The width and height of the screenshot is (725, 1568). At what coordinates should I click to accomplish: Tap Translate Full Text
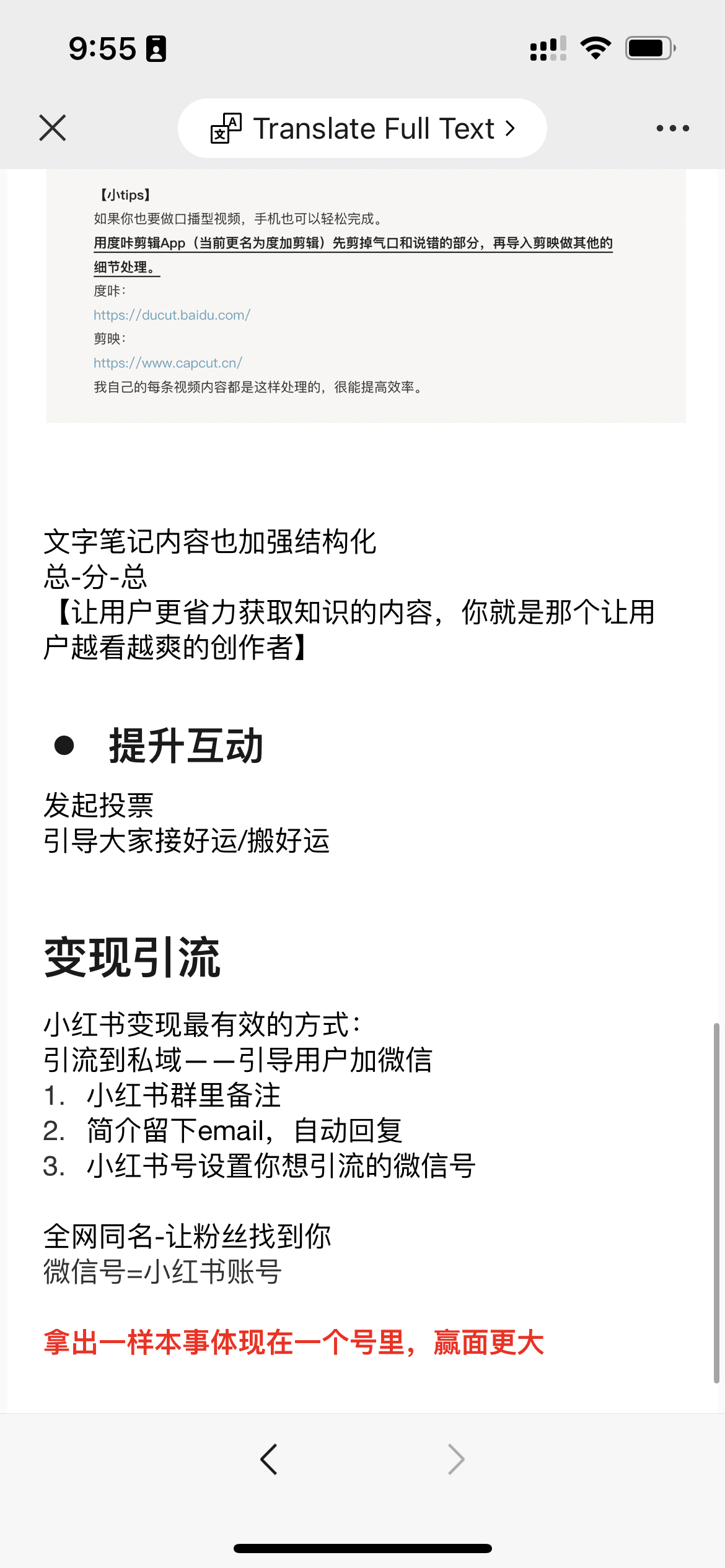(362, 128)
